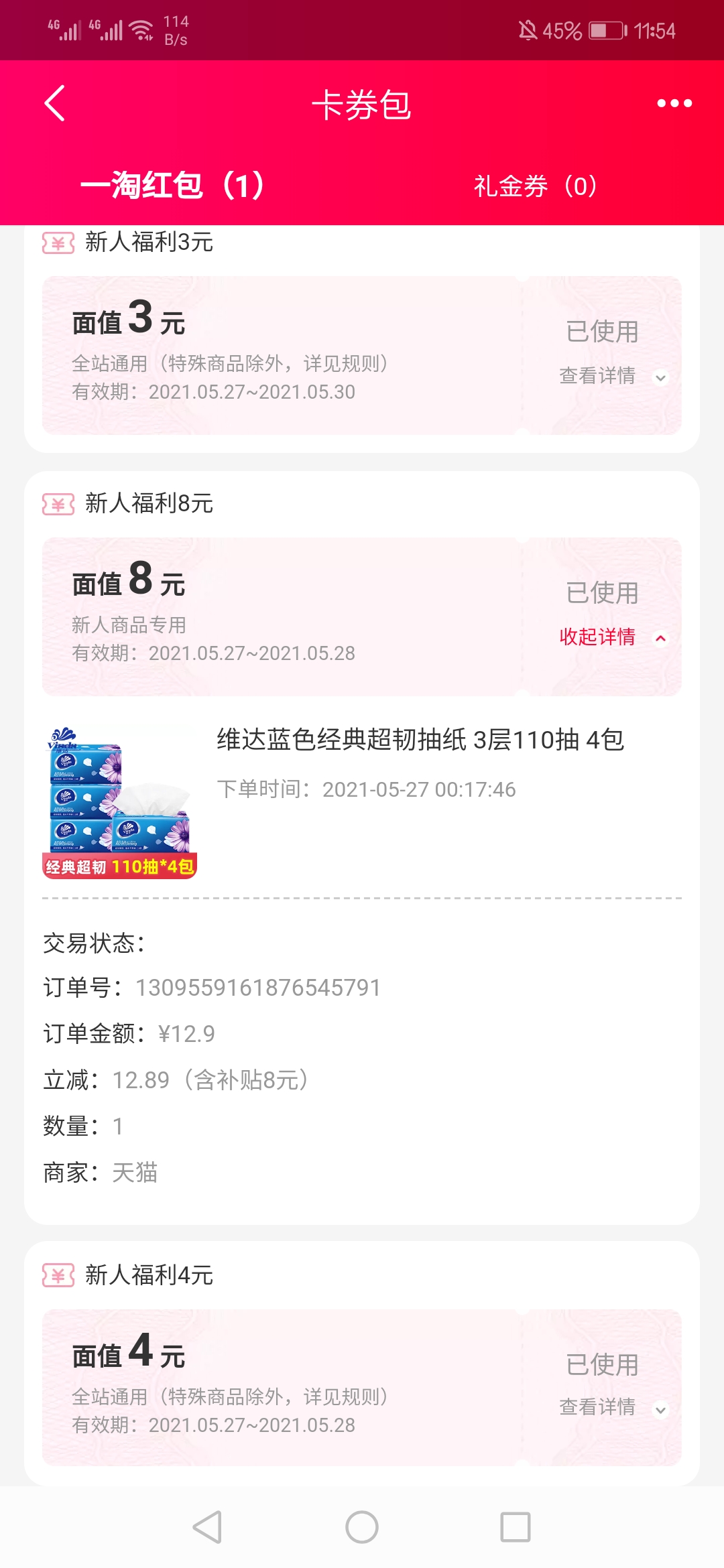Click the red packet icon beside 新人福利4元
Image resolution: width=724 pixels, height=1568 pixels.
[x=58, y=1275]
